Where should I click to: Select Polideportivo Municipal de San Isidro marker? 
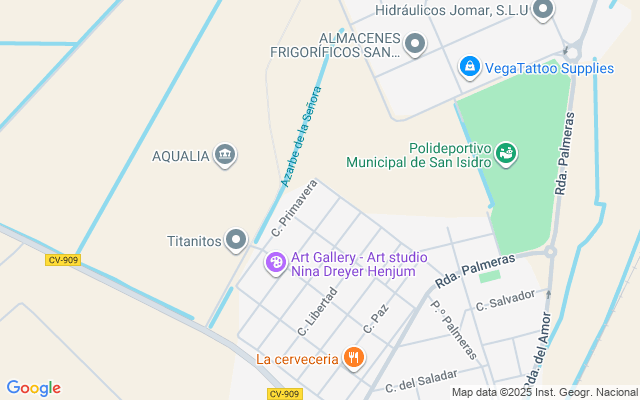click(x=507, y=154)
